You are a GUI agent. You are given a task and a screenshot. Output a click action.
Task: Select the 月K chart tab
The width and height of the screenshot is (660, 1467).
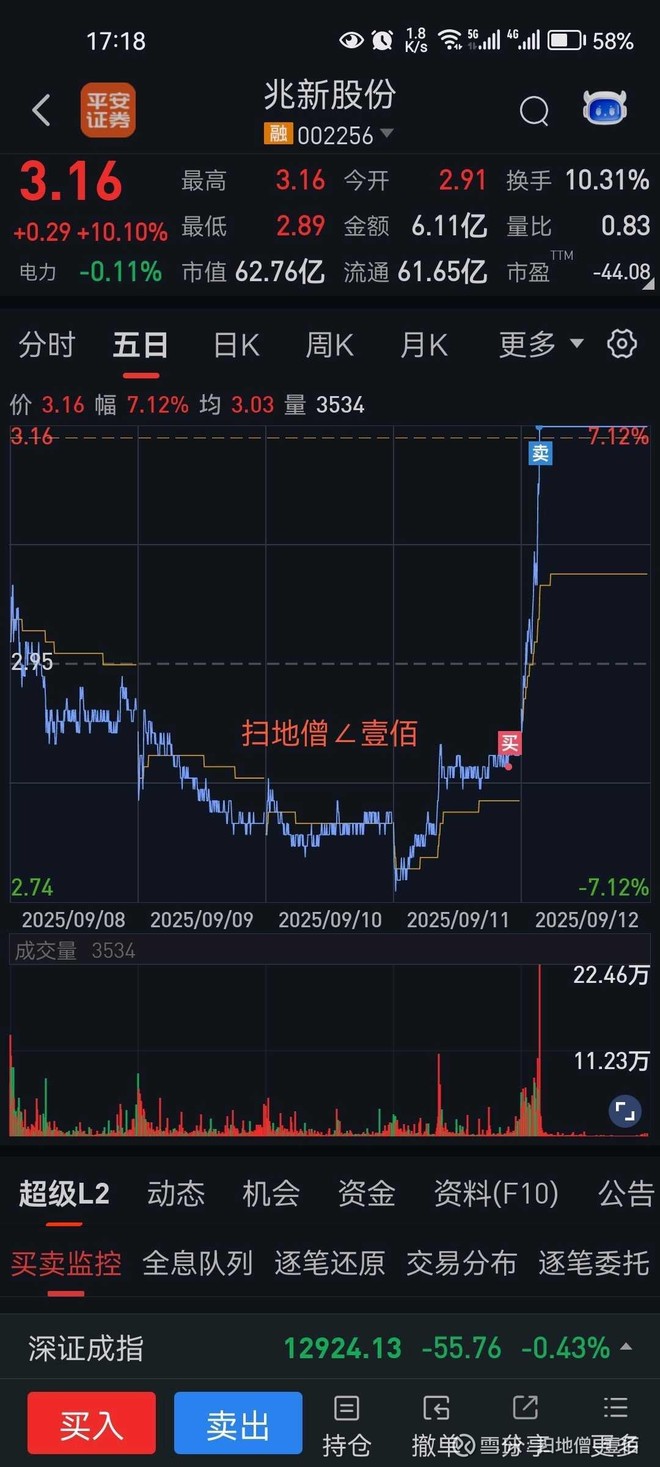pos(424,345)
